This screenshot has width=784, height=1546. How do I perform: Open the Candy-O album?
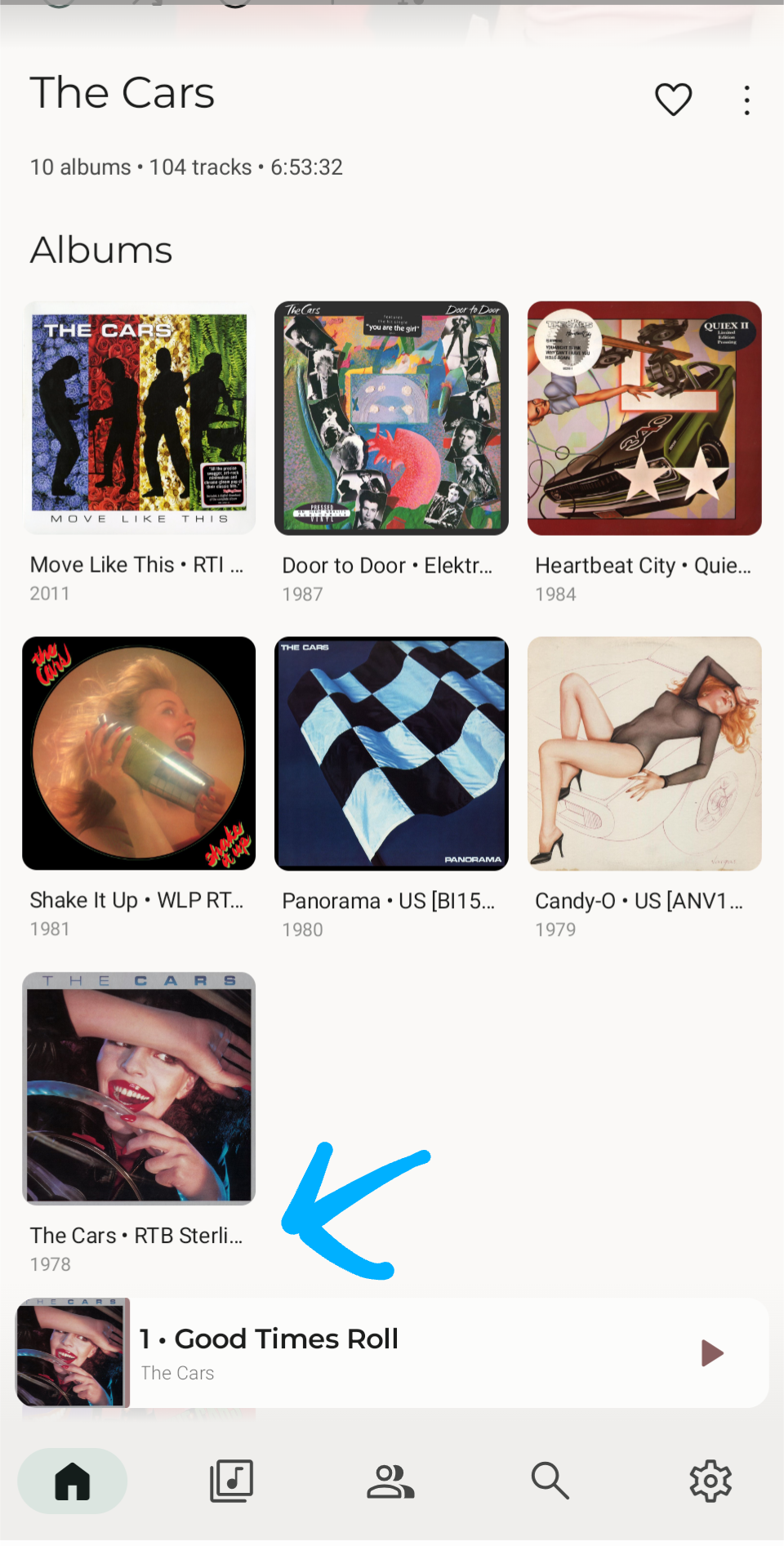click(644, 753)
